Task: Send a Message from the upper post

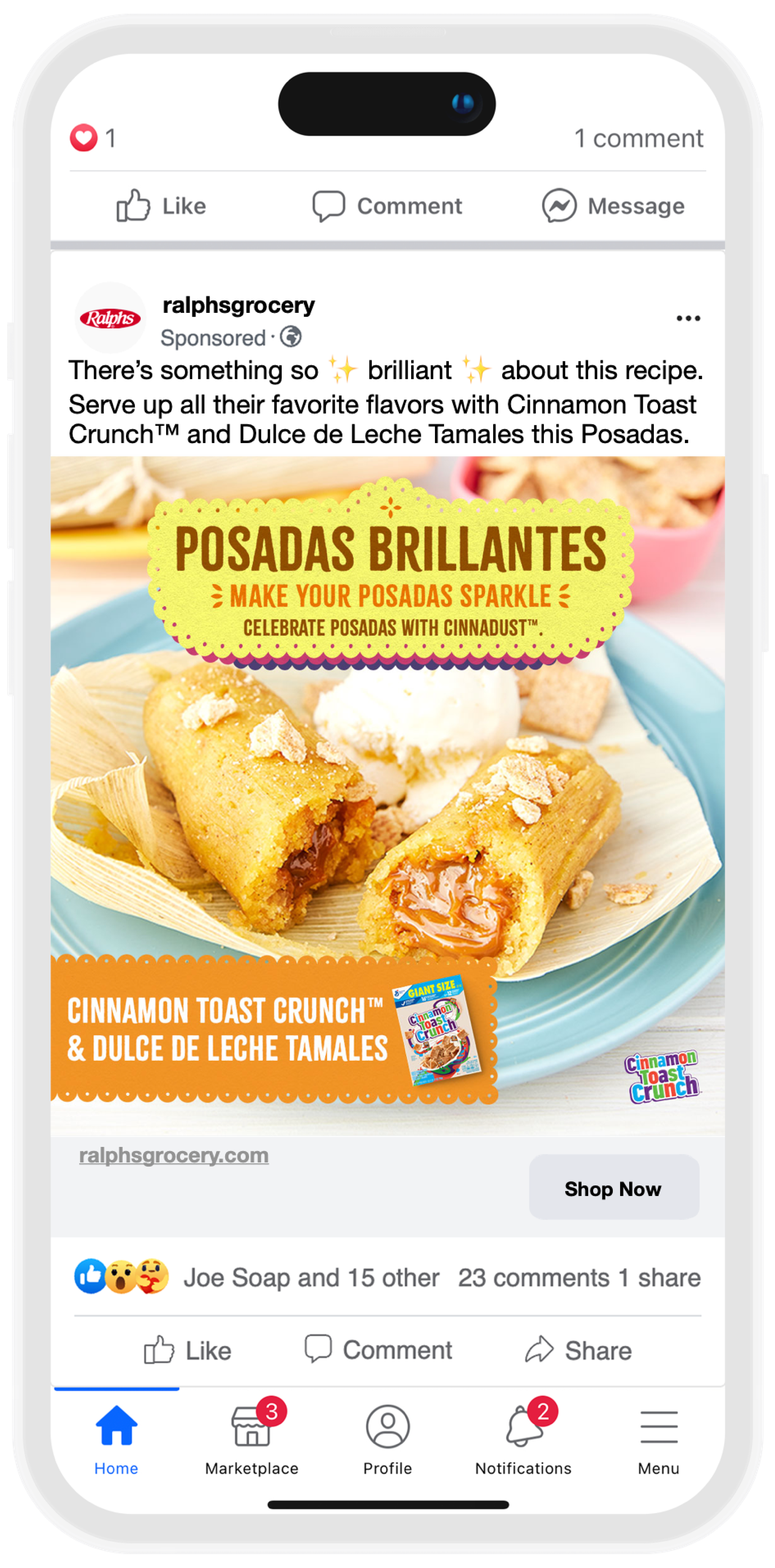Action: tap(613, 206)
